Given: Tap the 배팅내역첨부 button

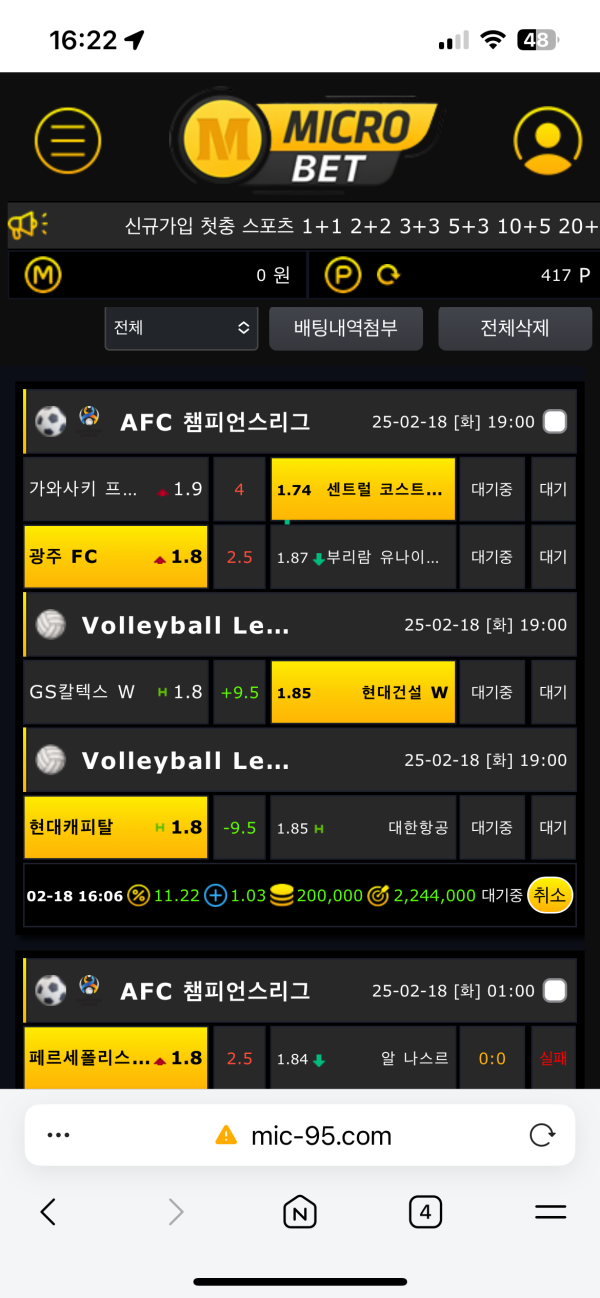Looking at the screenshot, I should click(x=345, y=328).
